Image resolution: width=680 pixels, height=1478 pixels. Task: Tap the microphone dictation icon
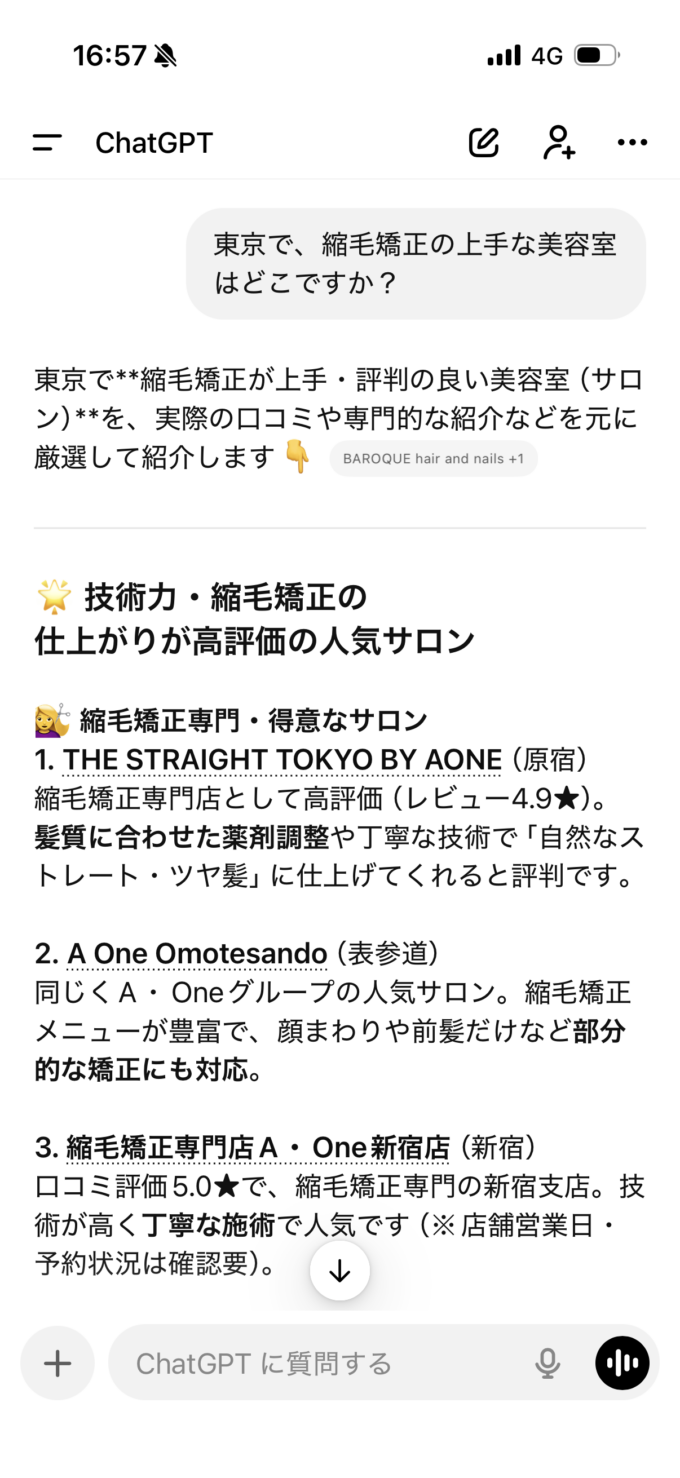(547, 1363)
